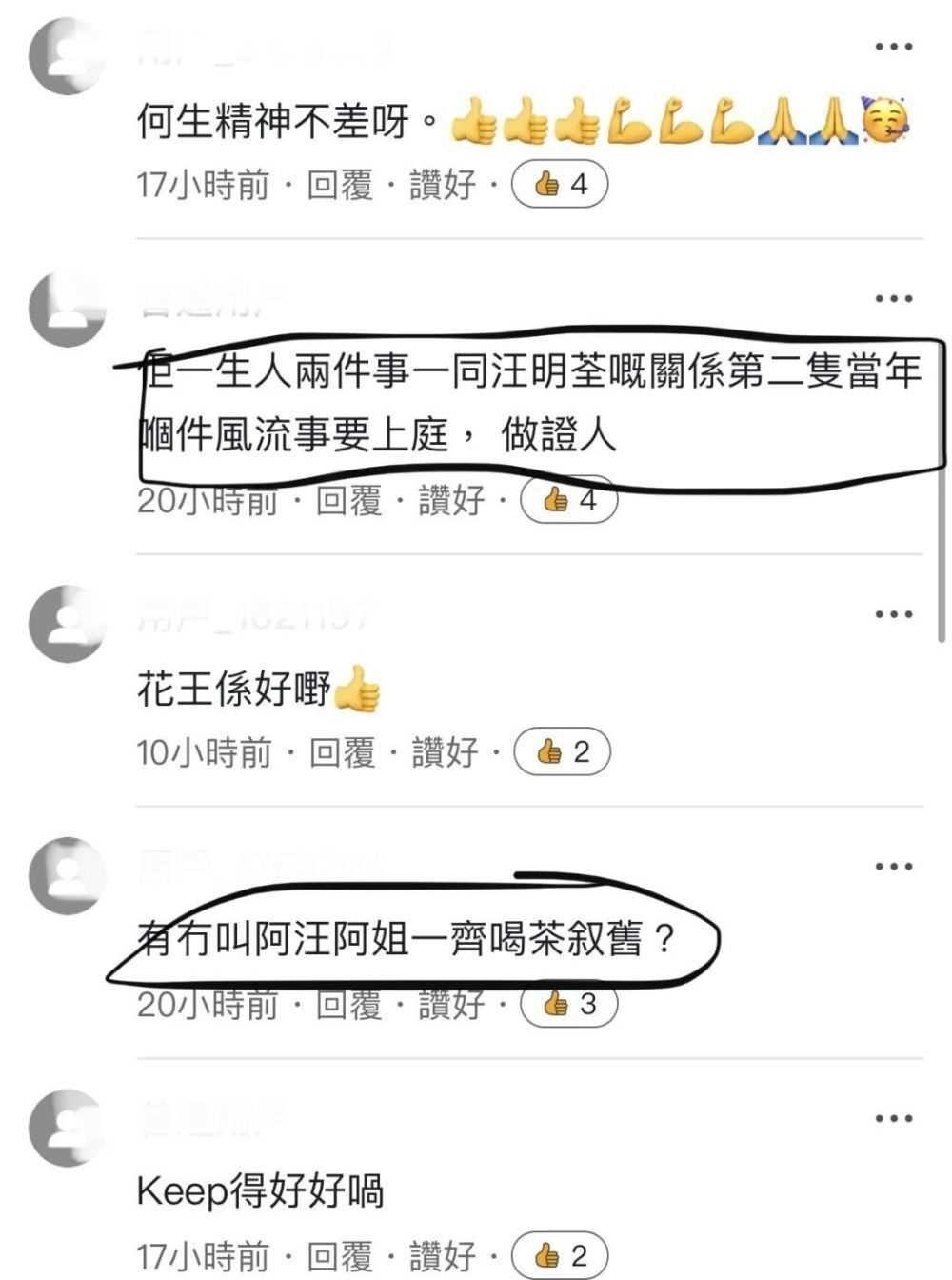Screen dimensions: 952x1280
Task: View the 2 likes on 花王係好嘢 comment
Action: (x=562, y=752)
